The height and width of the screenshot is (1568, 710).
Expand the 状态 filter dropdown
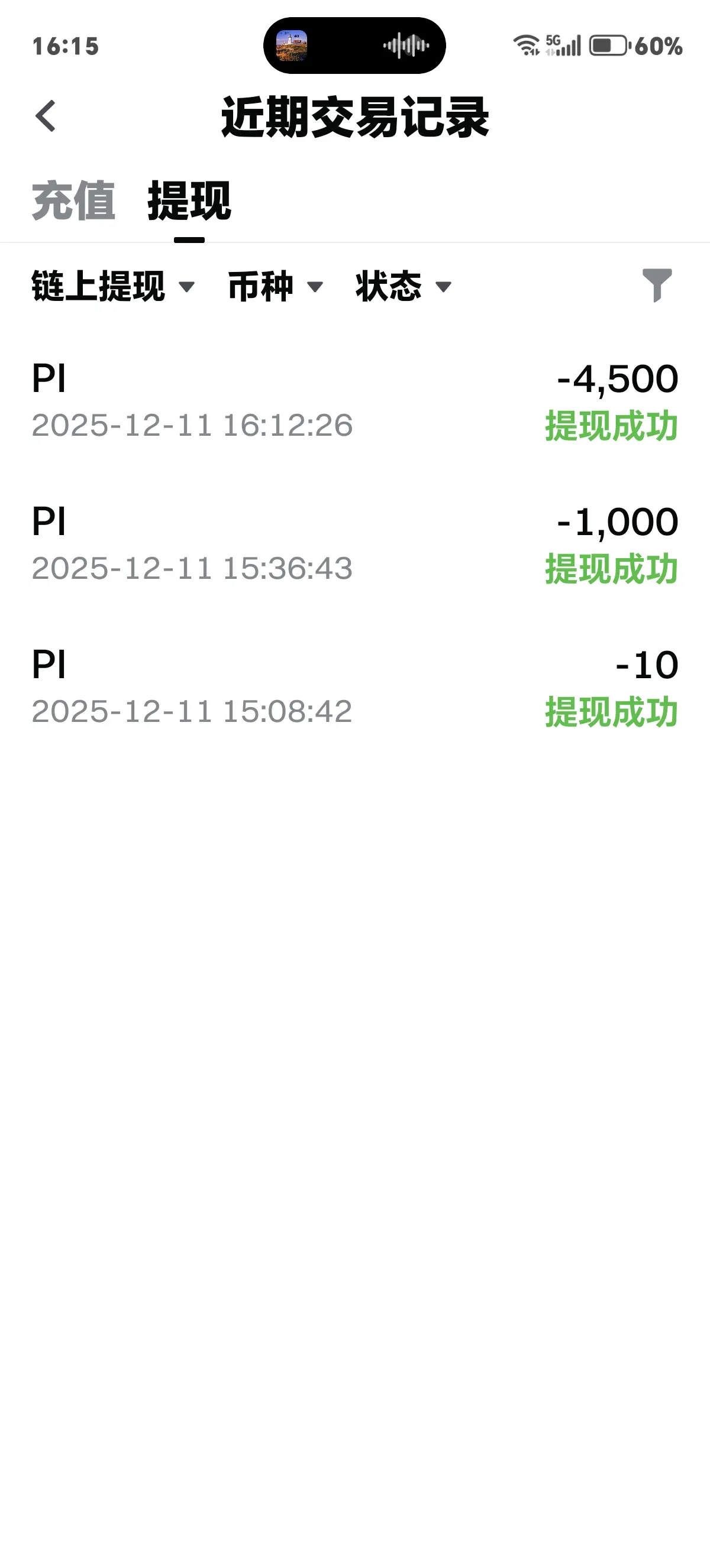[x=403, y=286]
